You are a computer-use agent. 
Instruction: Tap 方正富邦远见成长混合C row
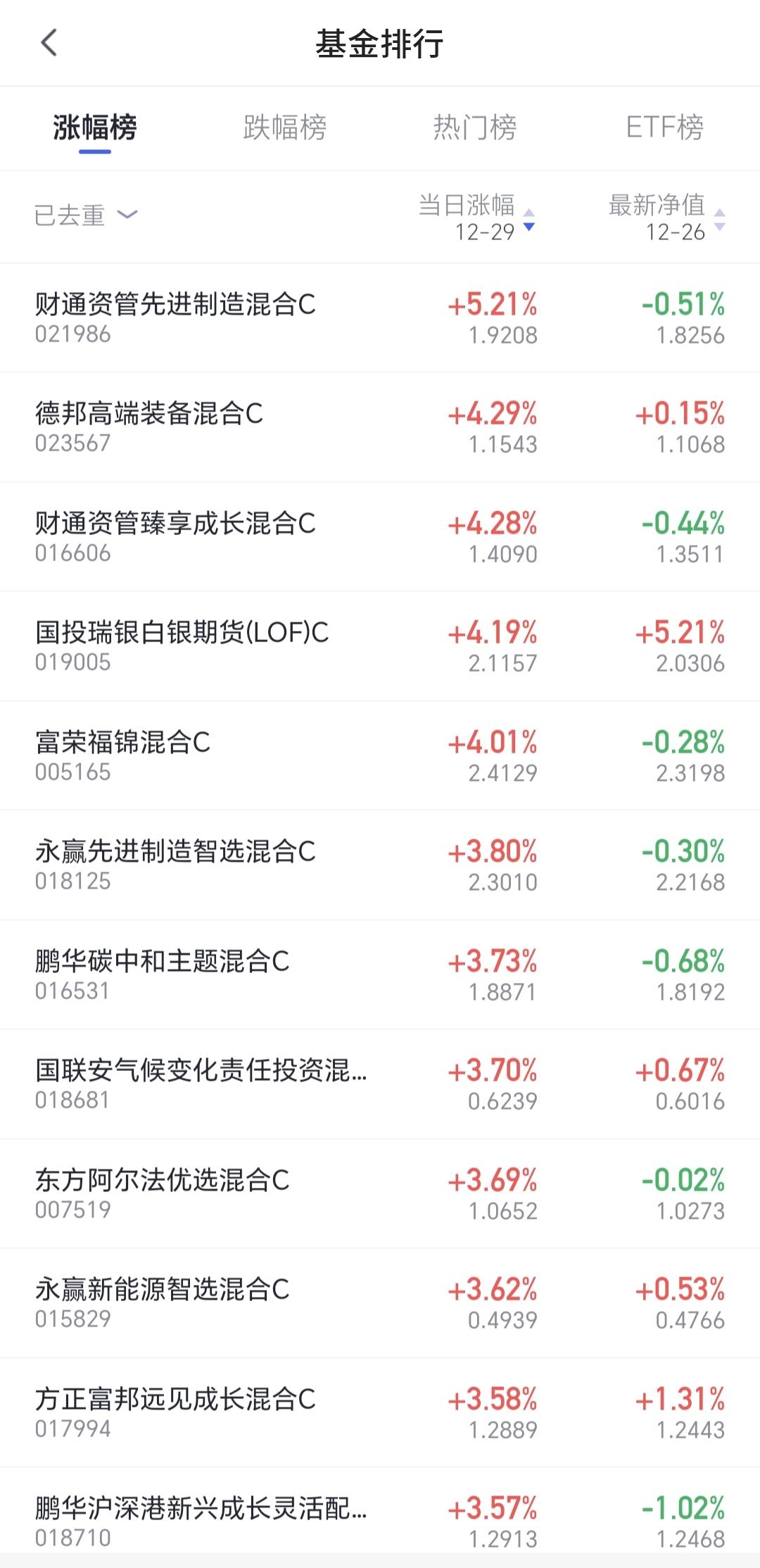click(x=175, y=1412)
